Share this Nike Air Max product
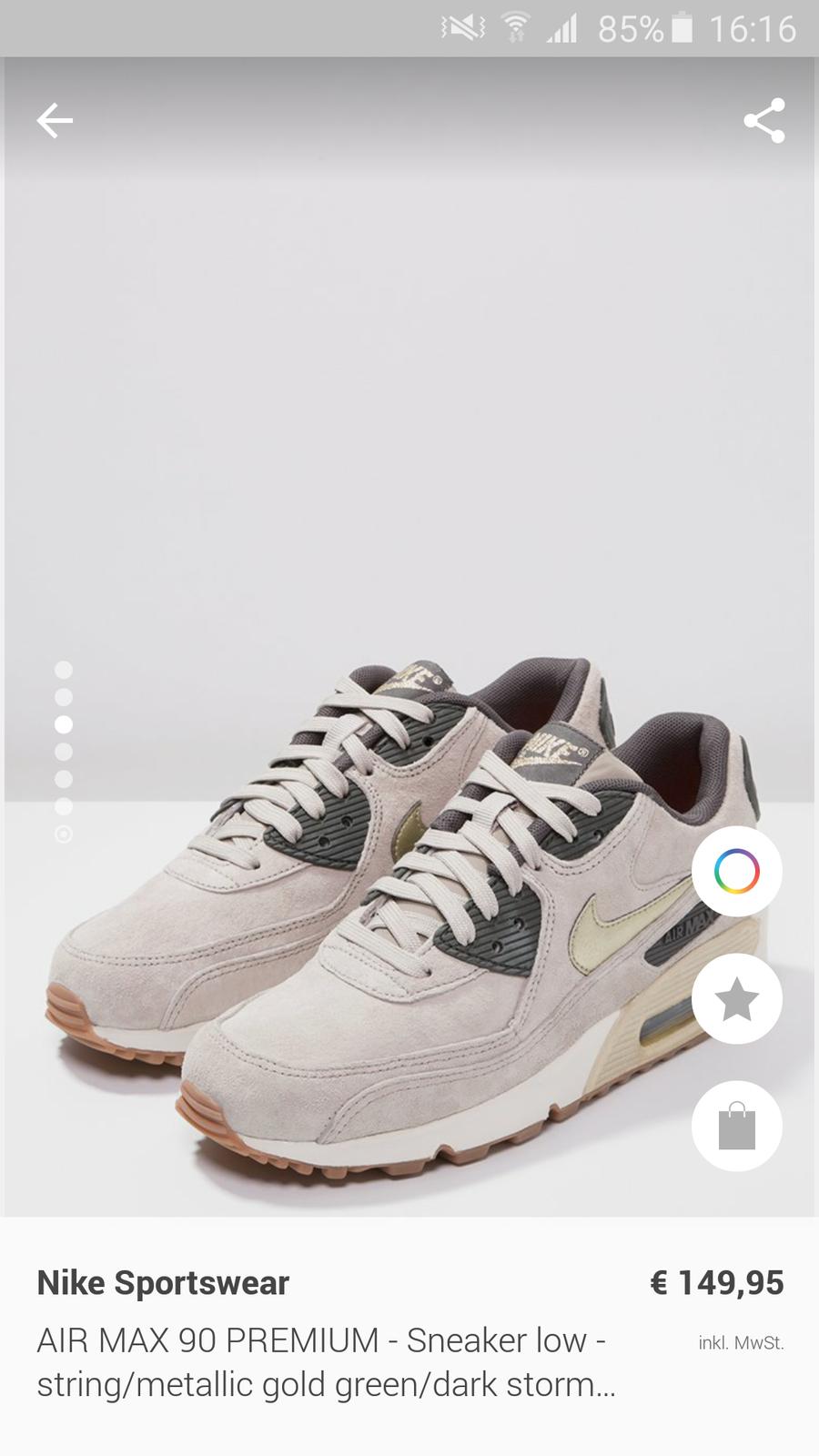Image resolution: width=819 pixels, height=1456 pixels. [763, 120]
